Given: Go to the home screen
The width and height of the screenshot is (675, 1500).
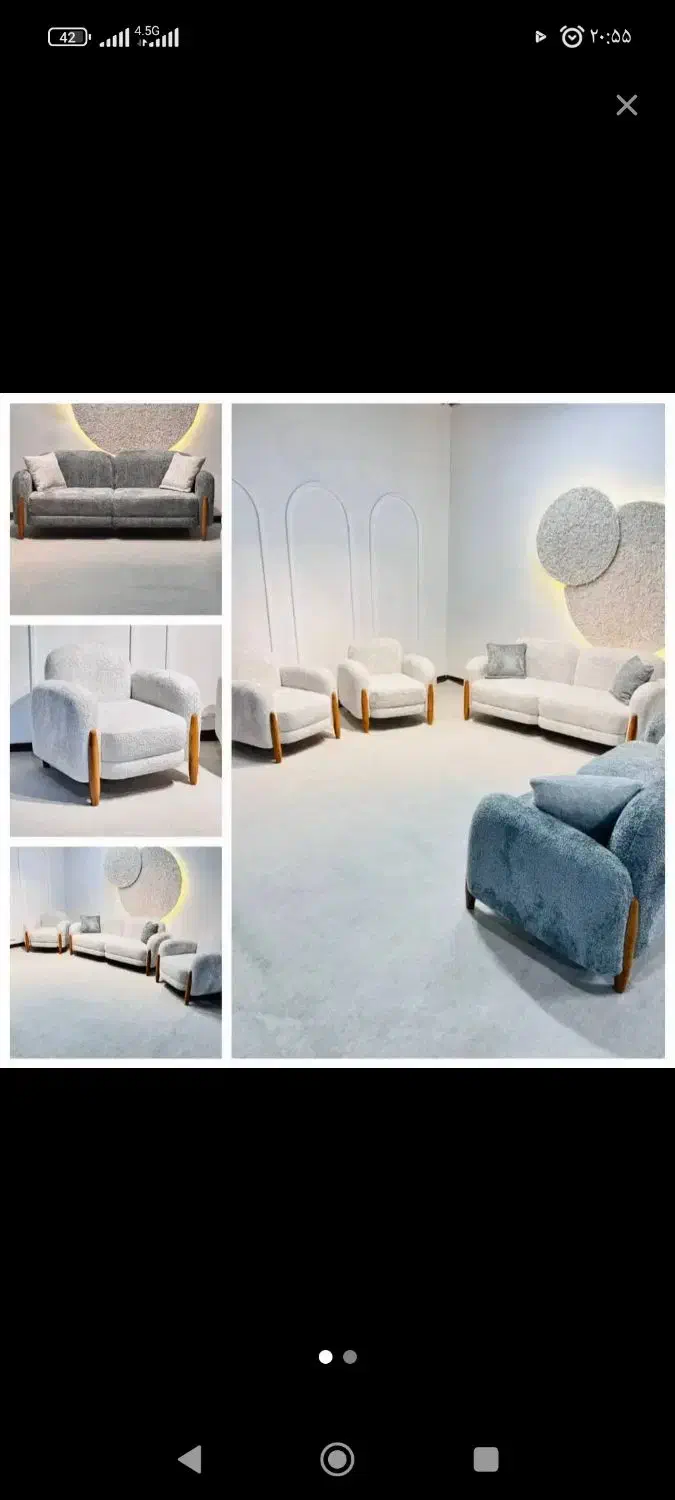Looking at the screenshot, I should [337, 1459].
